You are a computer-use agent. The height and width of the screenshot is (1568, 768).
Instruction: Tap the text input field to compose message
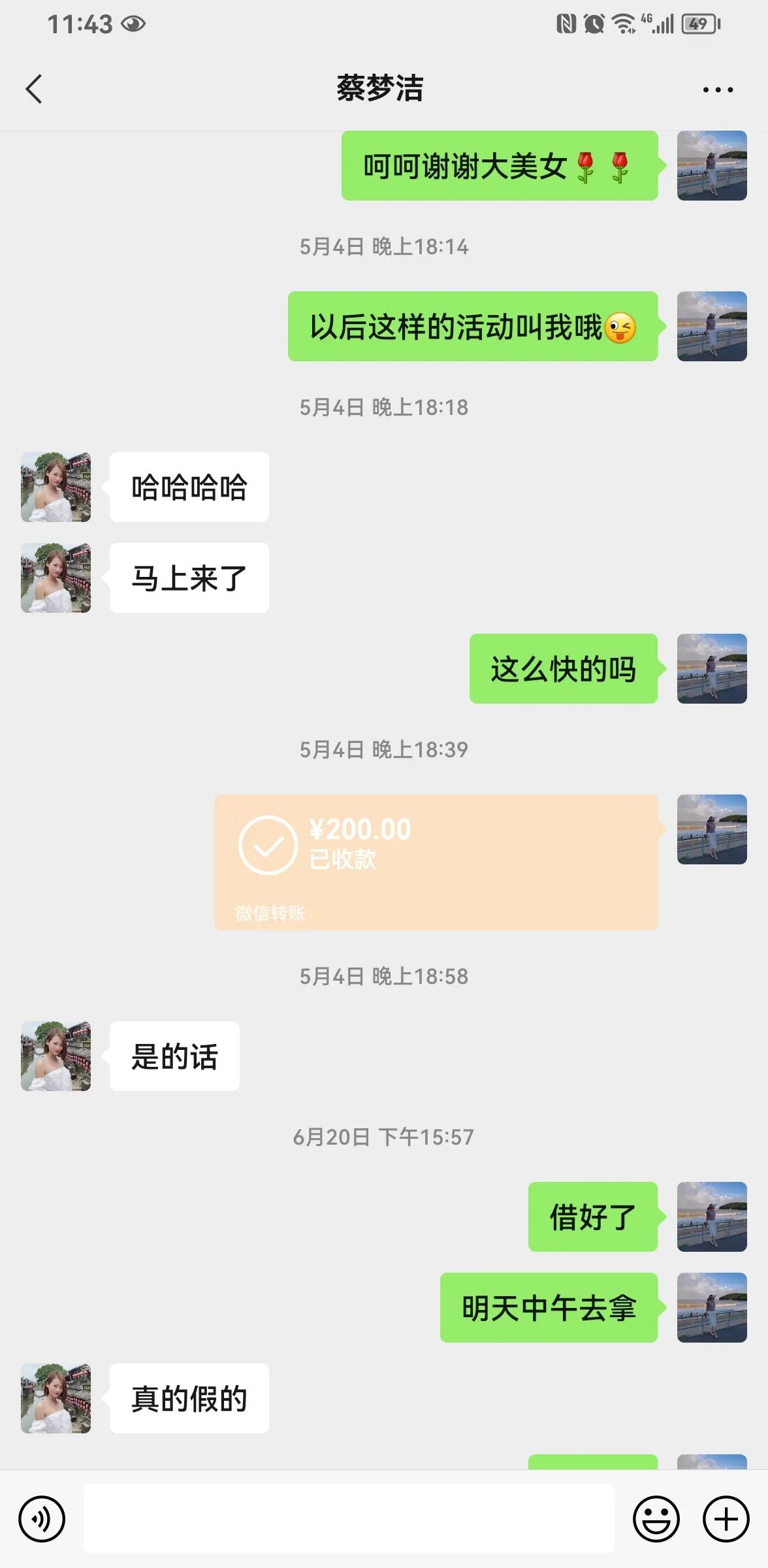click(349, 1519)
